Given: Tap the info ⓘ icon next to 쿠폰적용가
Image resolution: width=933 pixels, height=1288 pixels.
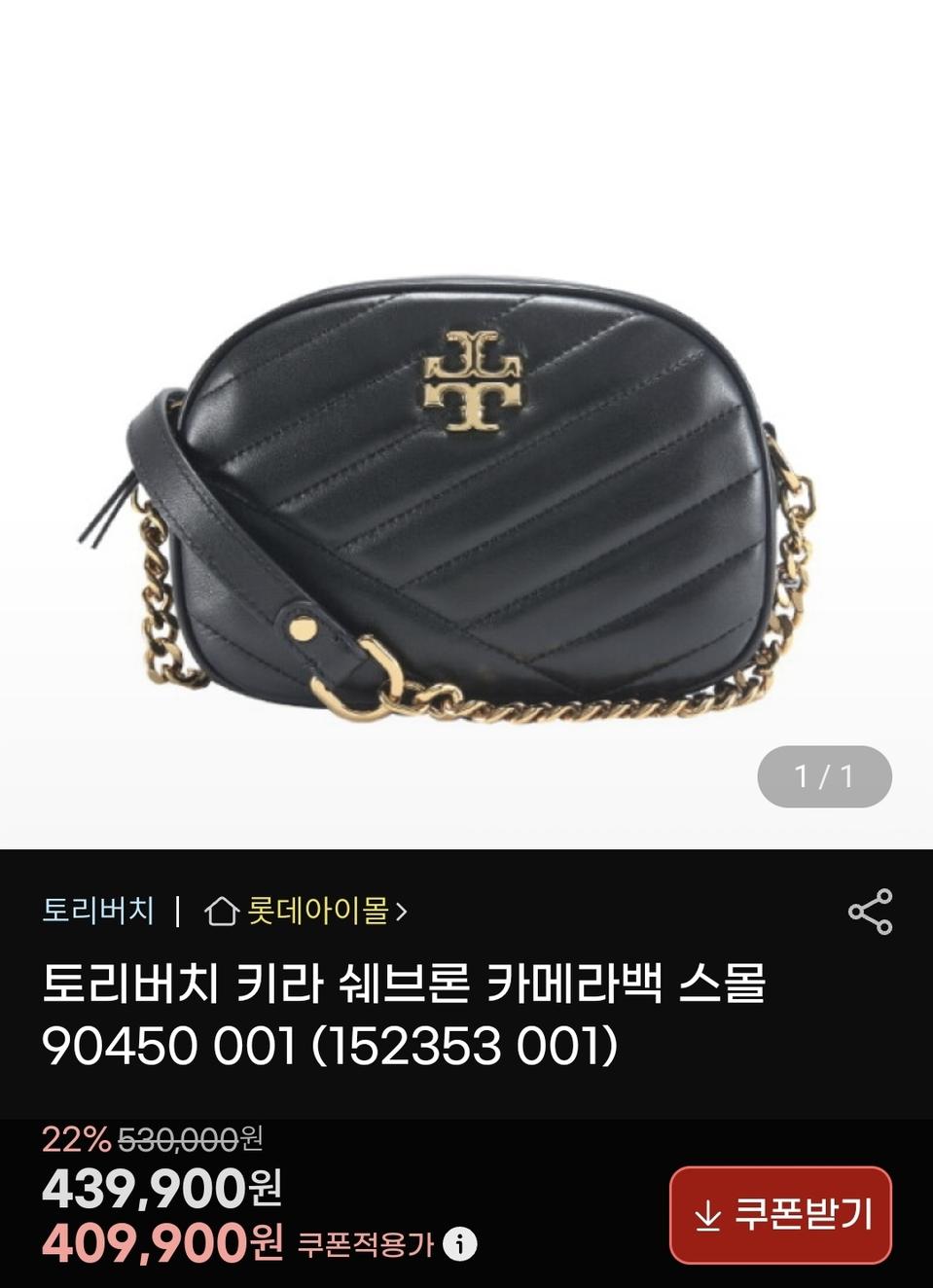Looking at the screenshot, I should coord(459,1240).
